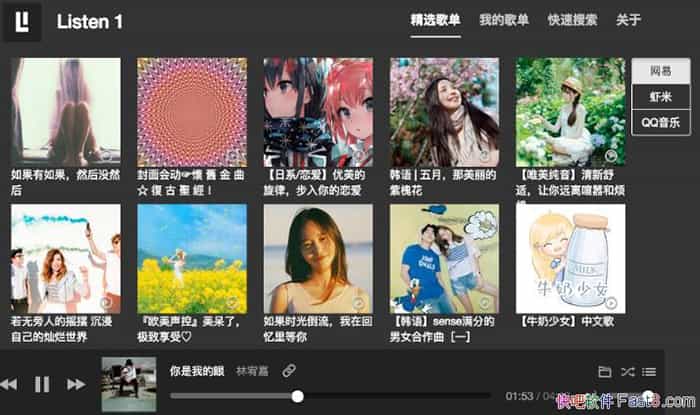Select the 网易 music source

[x=661, y=71]
